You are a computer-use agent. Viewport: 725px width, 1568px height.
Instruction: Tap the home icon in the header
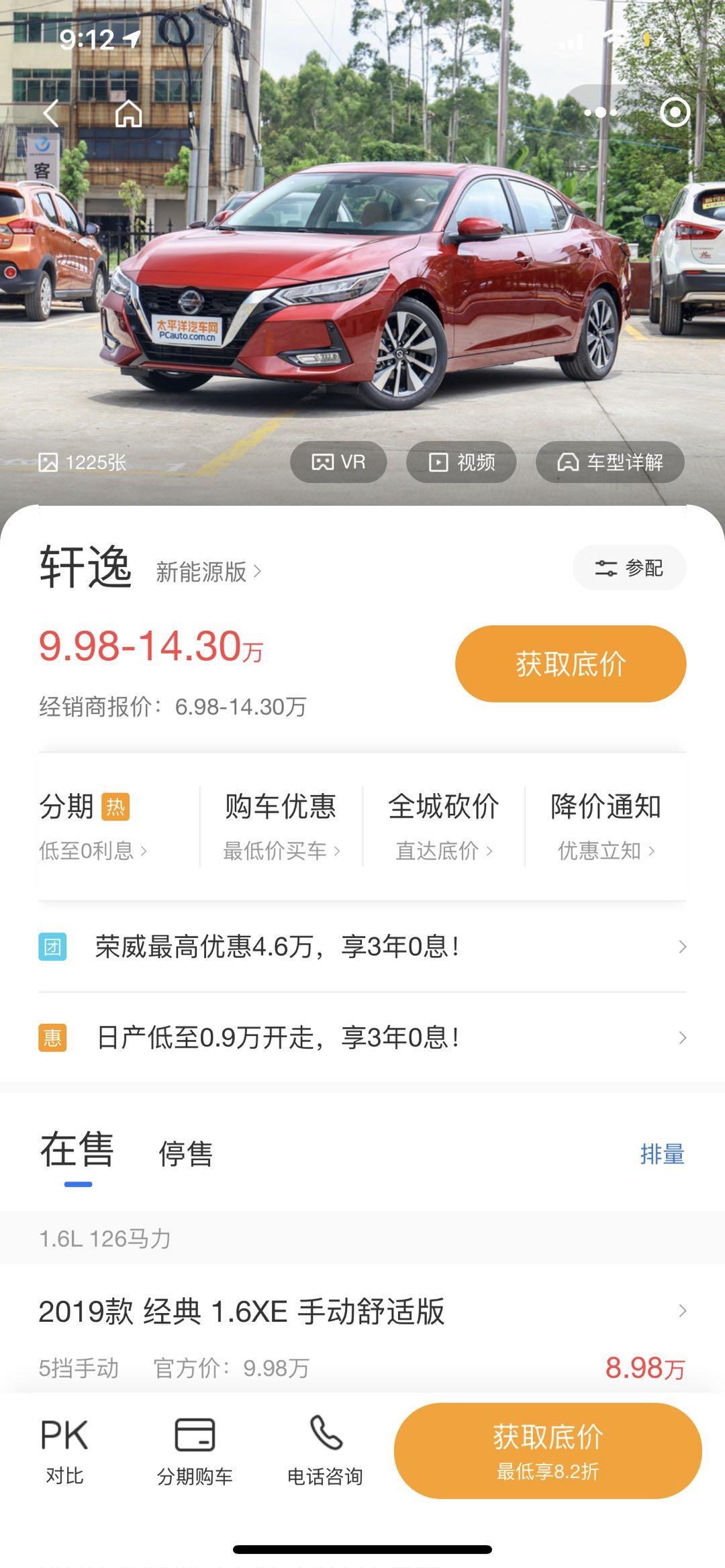[128, 113]
